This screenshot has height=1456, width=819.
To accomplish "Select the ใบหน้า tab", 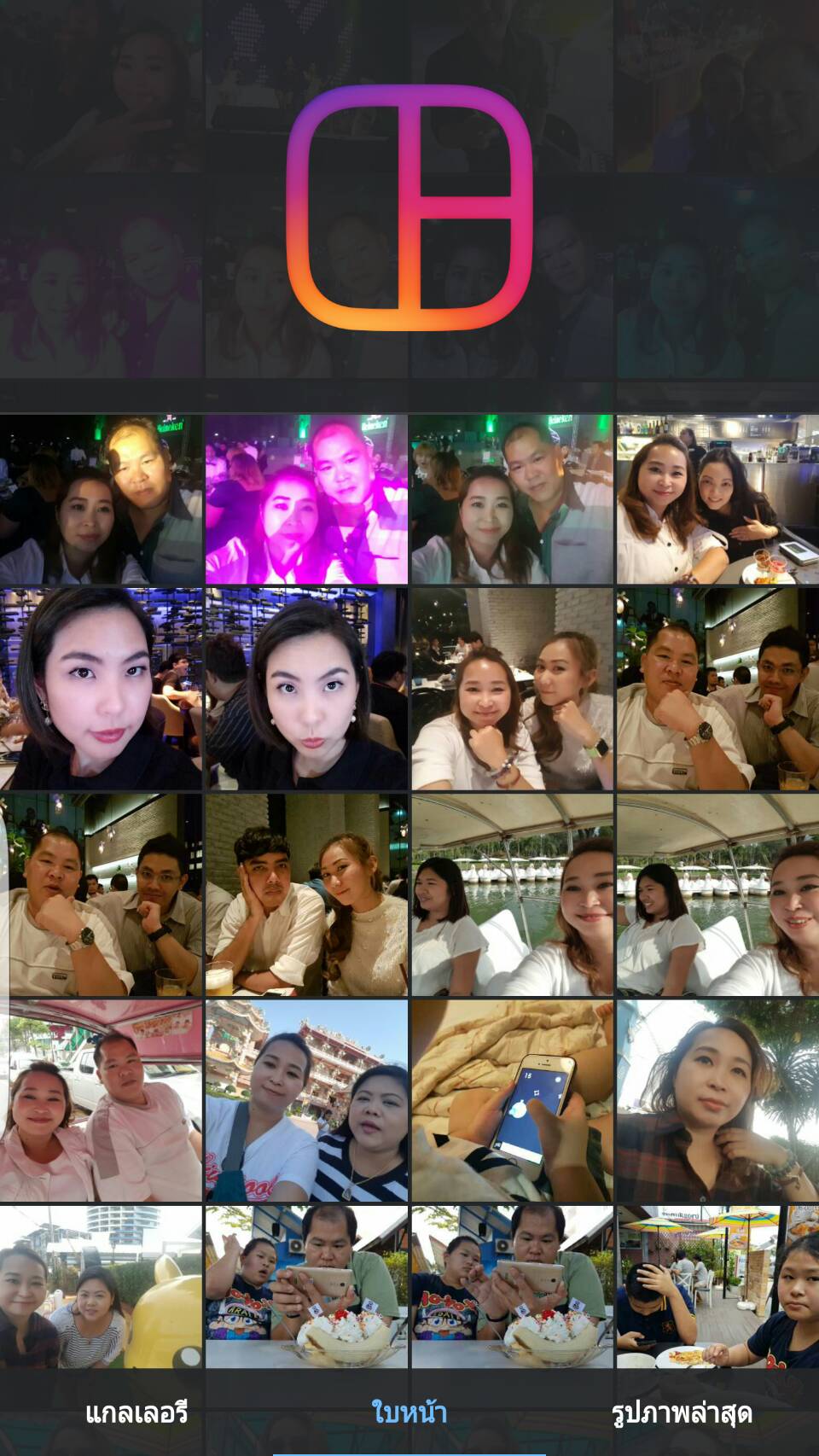I will tap(409, 1412).
